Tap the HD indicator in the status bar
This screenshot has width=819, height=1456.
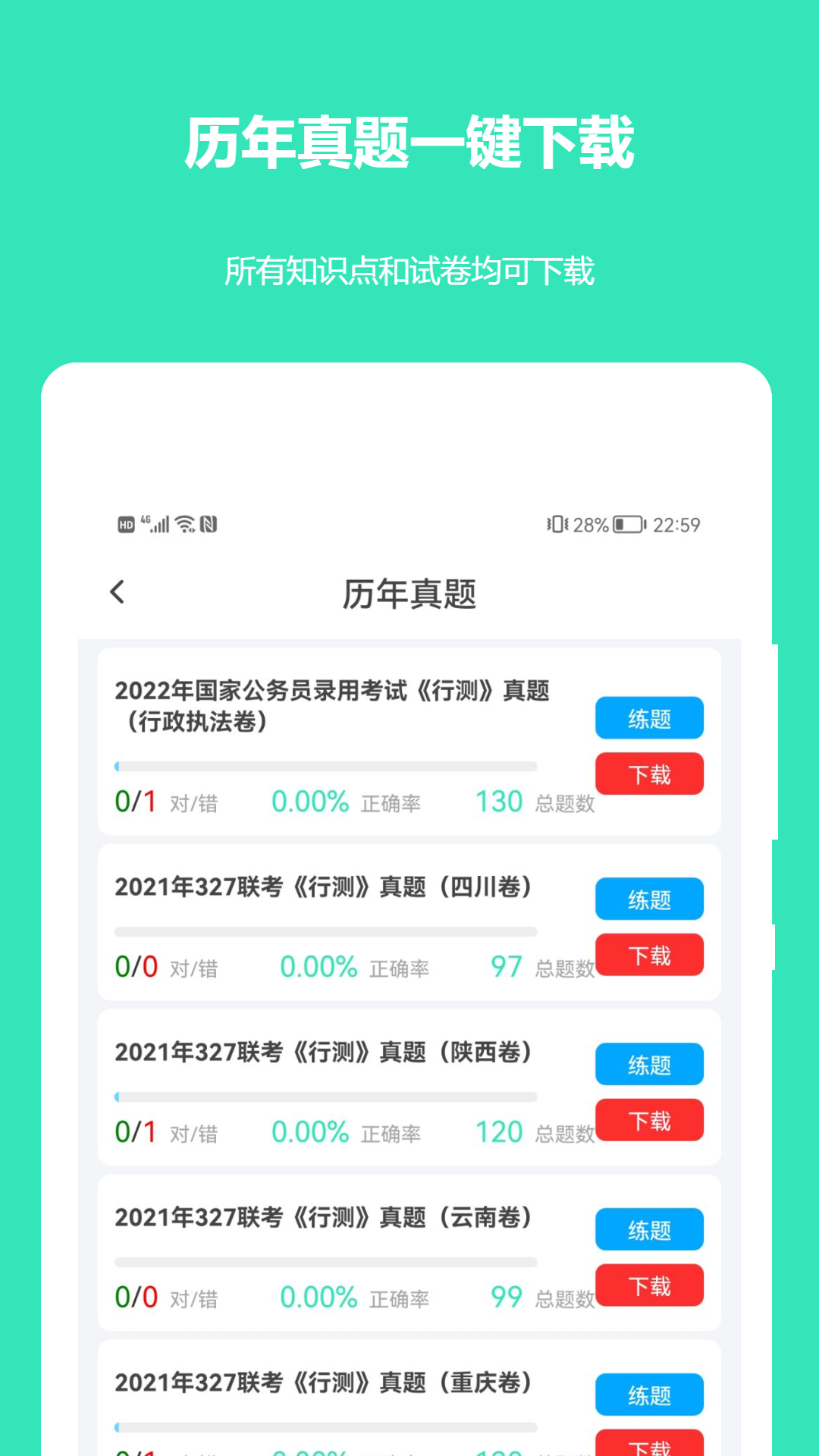coord(125,524)
